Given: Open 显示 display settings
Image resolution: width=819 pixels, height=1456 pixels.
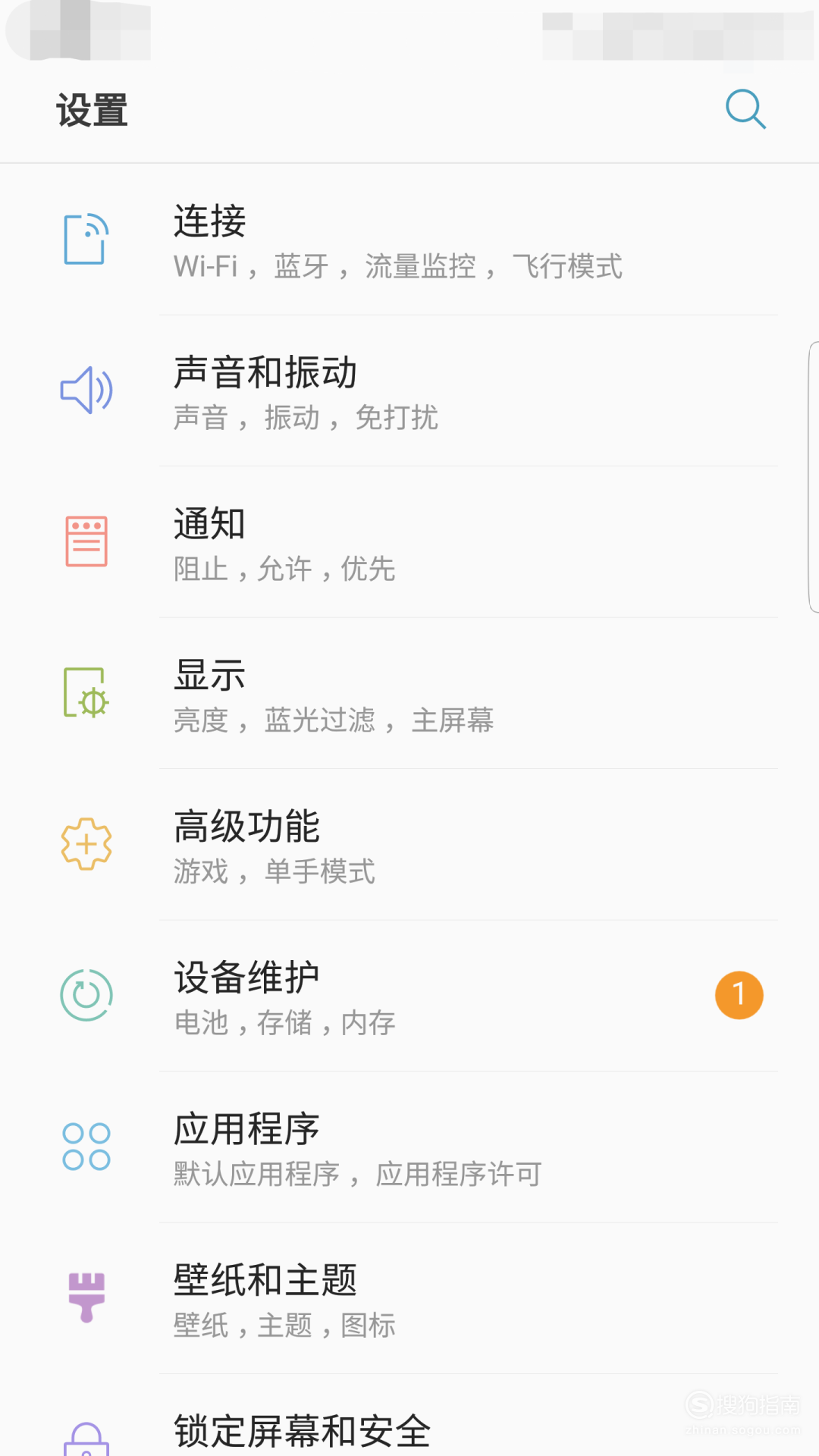Looking at the screenshot, I should [x=409, y=693].
